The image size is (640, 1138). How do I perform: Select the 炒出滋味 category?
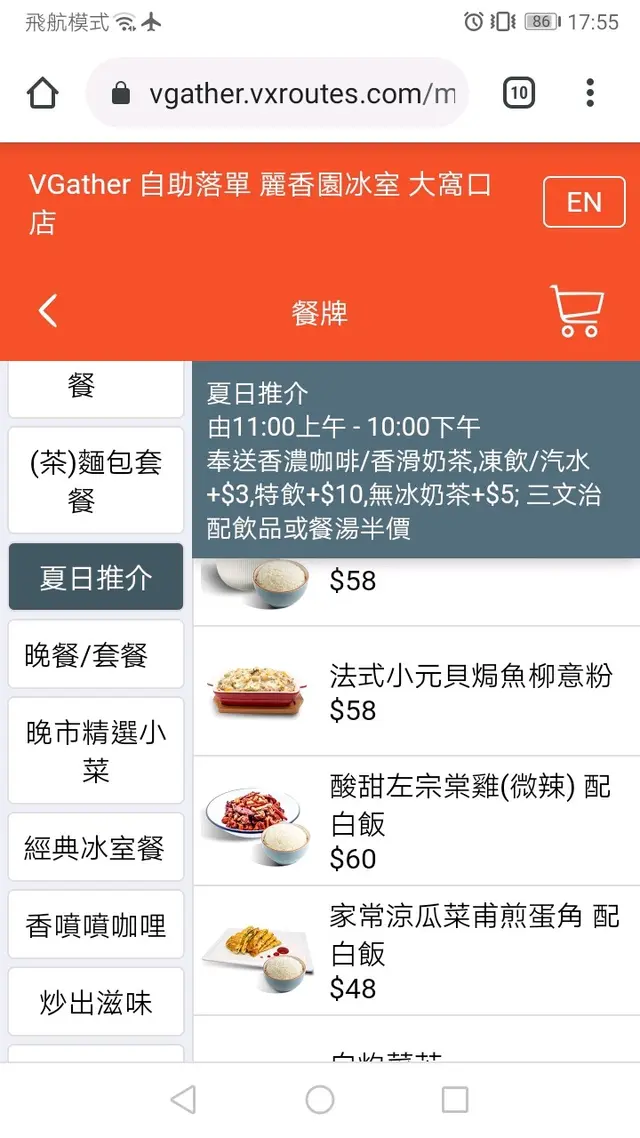[x=96, y=1002]
